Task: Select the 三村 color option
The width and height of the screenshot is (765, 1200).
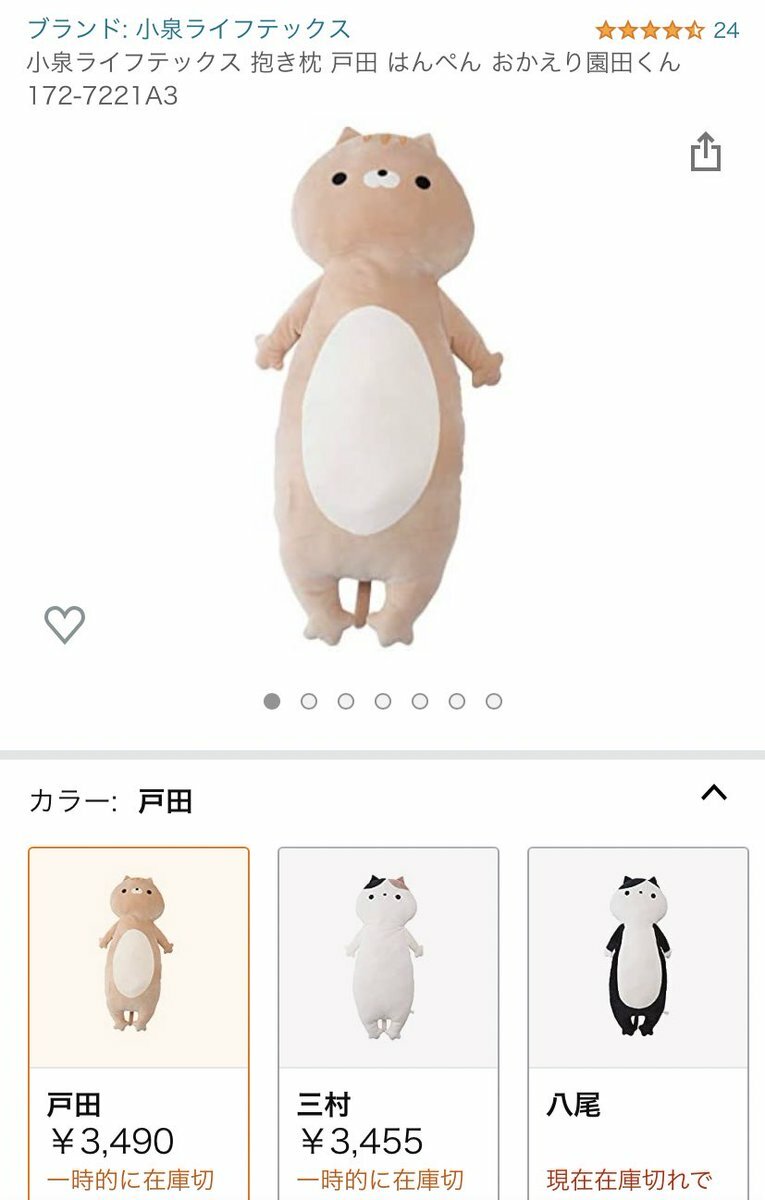Action: tap(388, 1010)
